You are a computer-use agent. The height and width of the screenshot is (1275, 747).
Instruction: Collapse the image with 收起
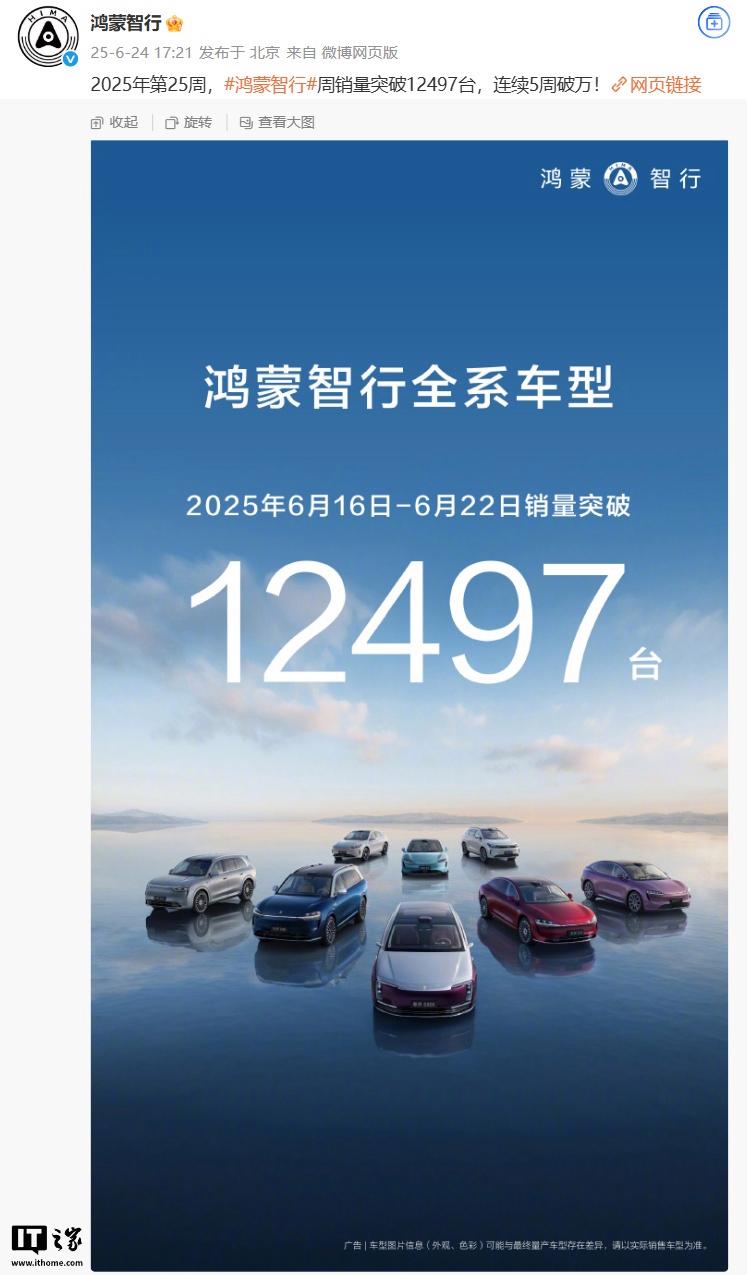point(115,122)
